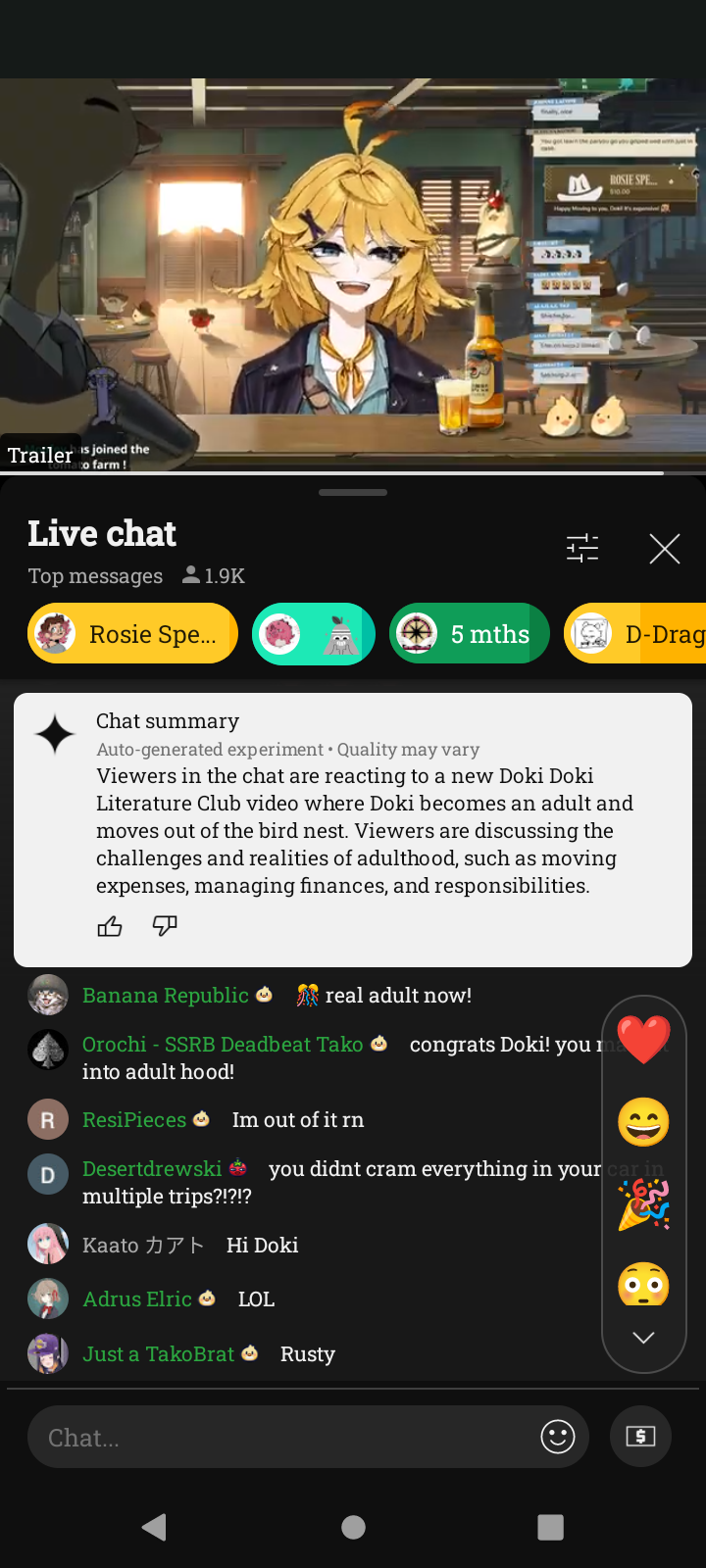The height and width of the screenshot is (1568, 706).
Task: Like the chat summary
Action: pyautogui.click(x=110, y=926)
